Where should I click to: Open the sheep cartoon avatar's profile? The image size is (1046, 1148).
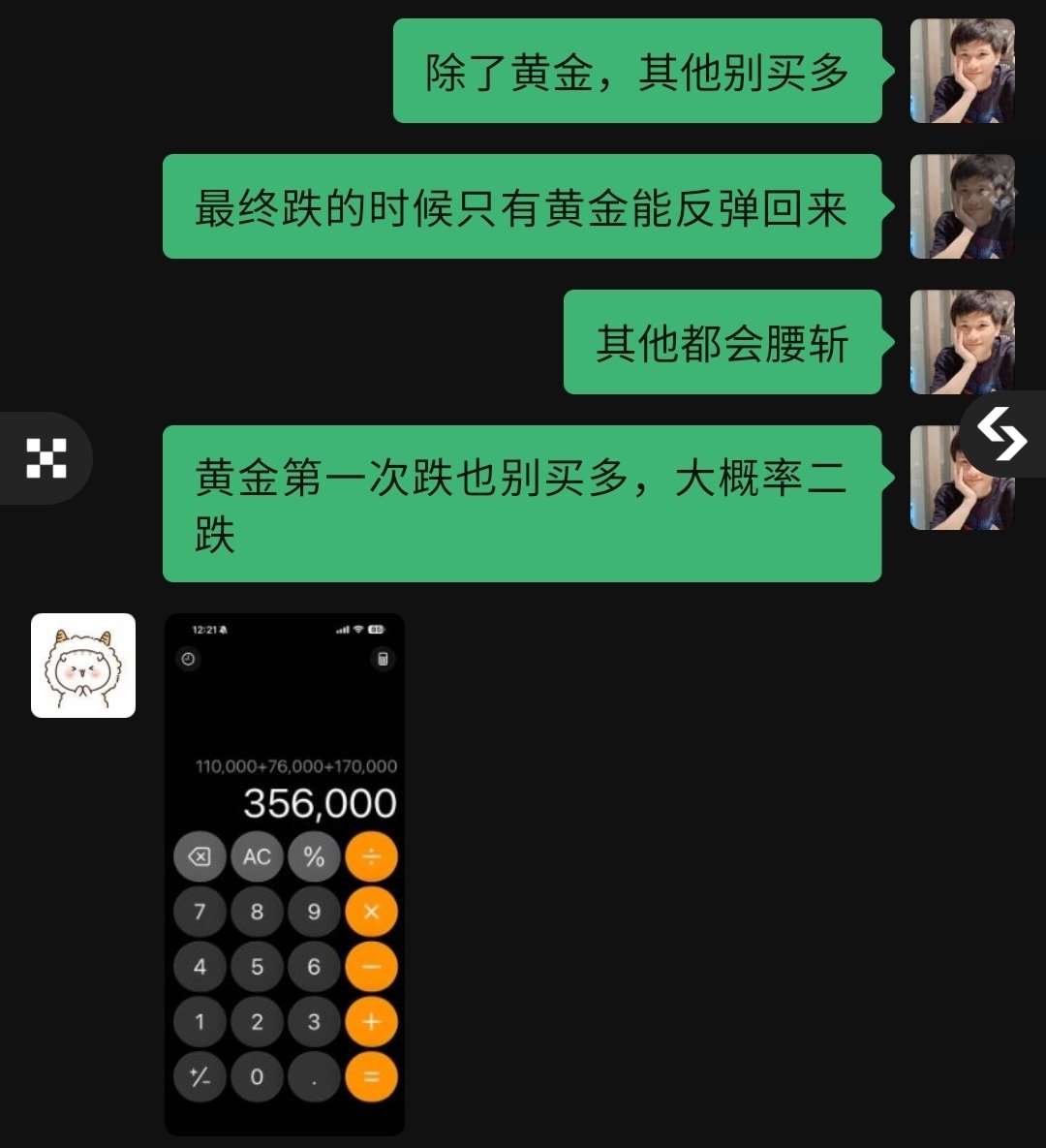(x=83, y=666)
